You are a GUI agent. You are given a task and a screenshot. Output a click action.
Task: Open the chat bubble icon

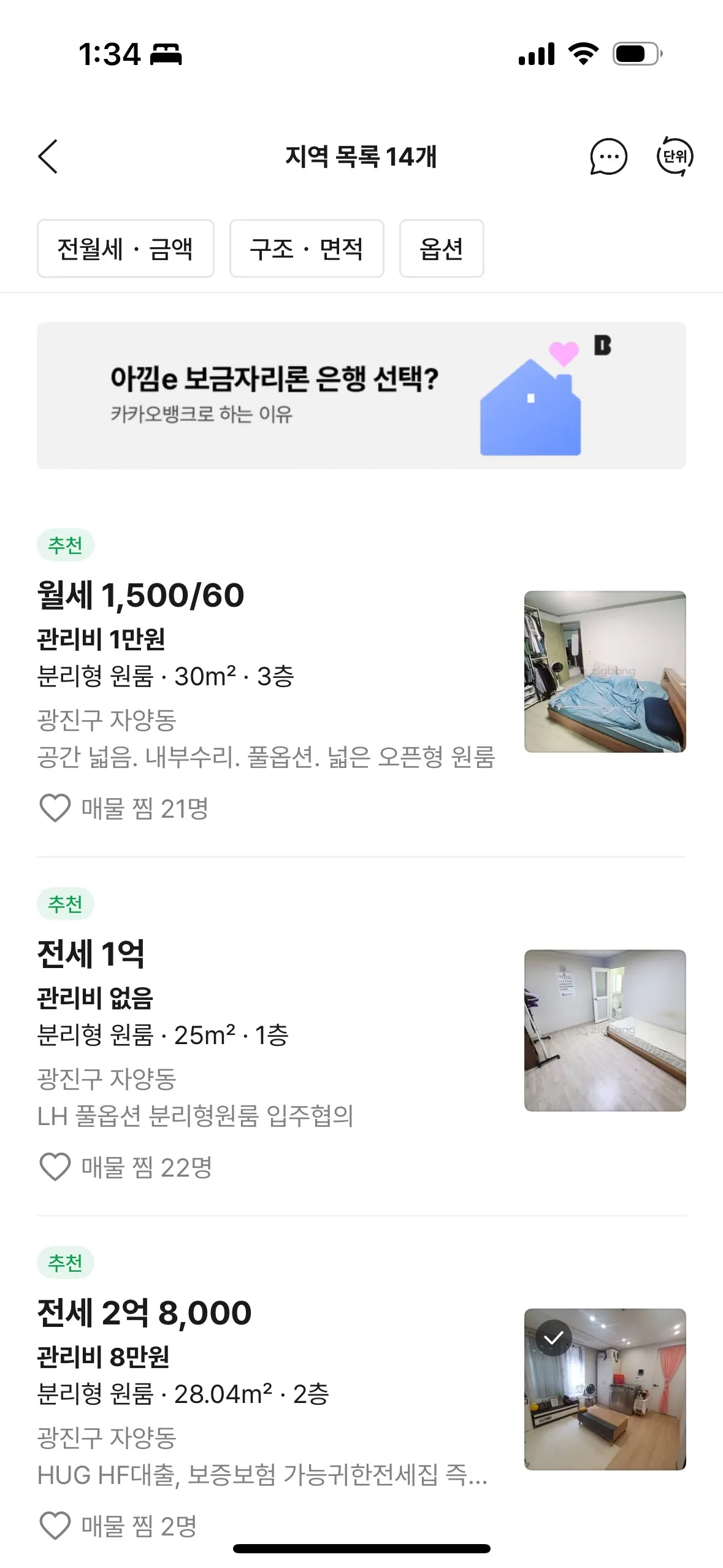coord(608,156)
